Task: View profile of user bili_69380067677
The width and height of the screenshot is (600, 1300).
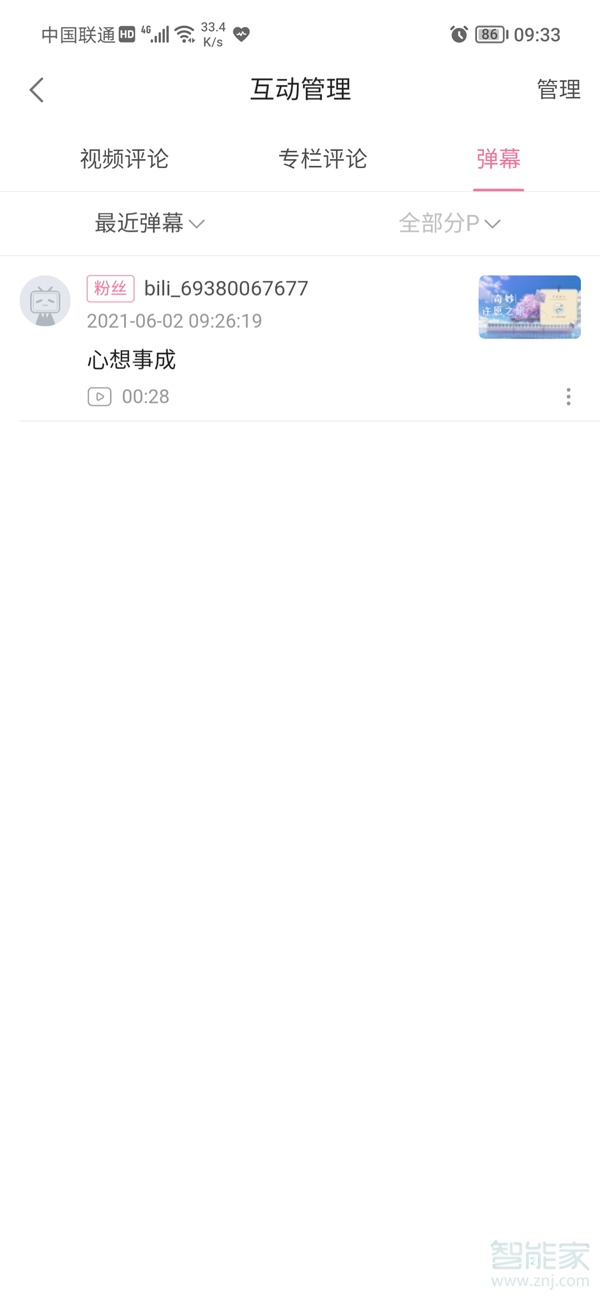Action: pyautogui.click(x=226, y=289)
